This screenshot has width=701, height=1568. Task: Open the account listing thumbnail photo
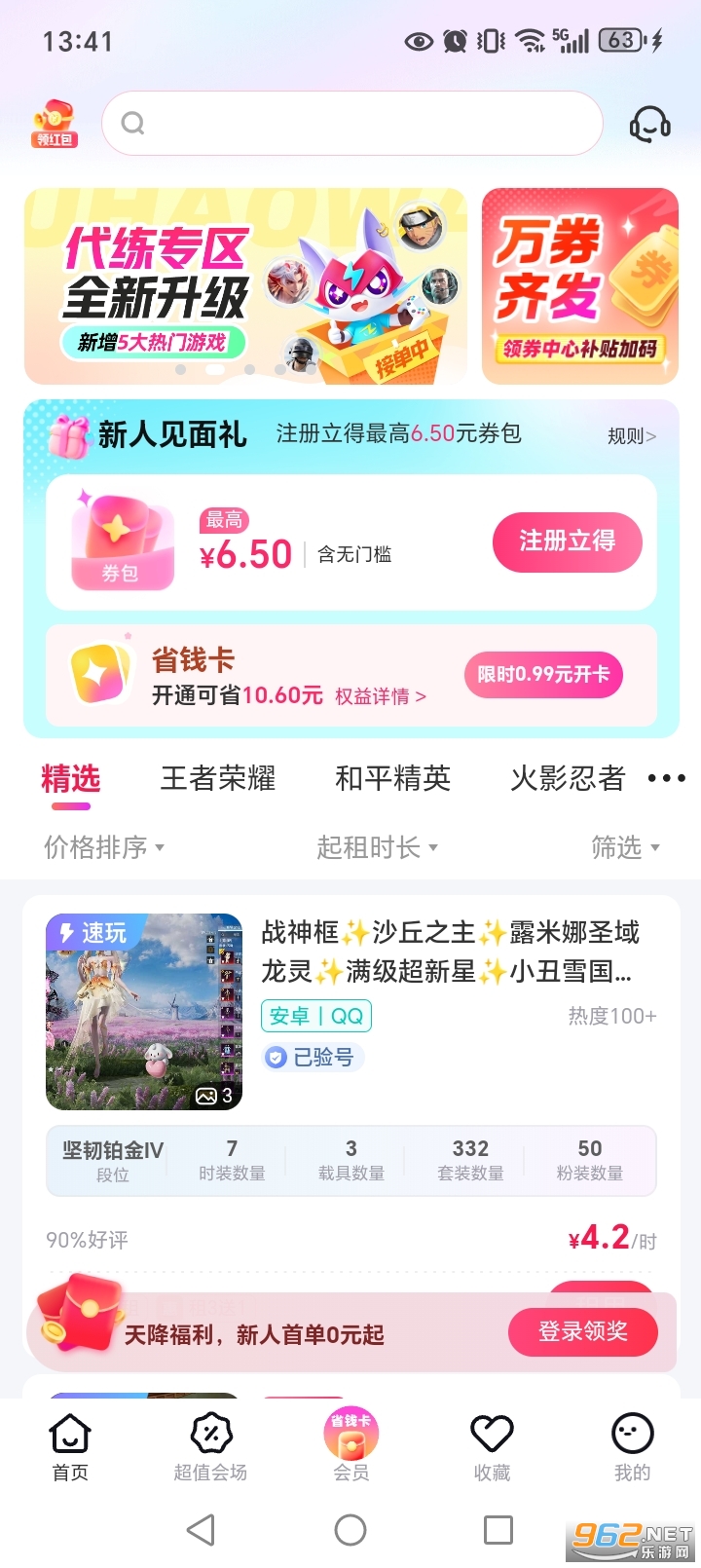coord(143,1013)
